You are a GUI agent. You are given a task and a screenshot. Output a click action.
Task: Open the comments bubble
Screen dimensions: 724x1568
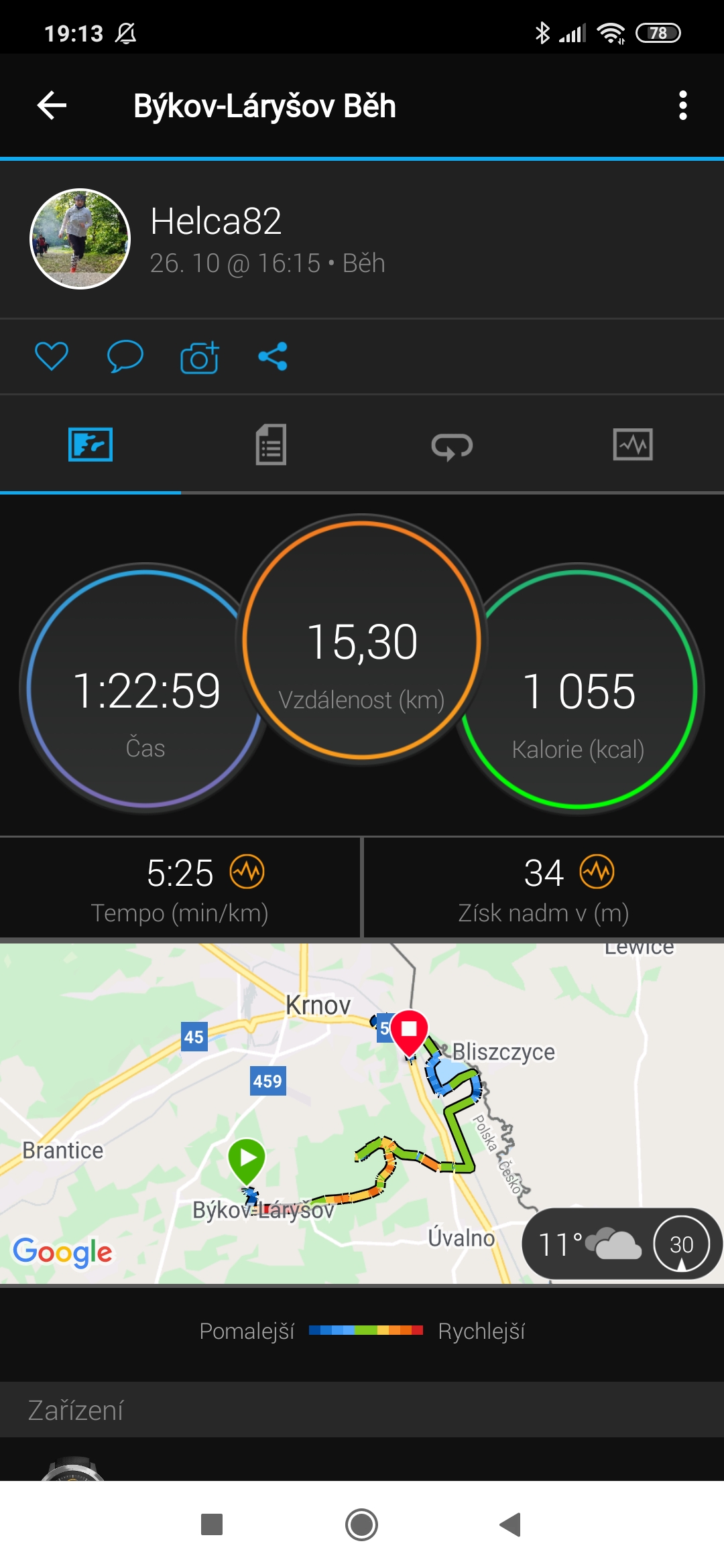125,356
